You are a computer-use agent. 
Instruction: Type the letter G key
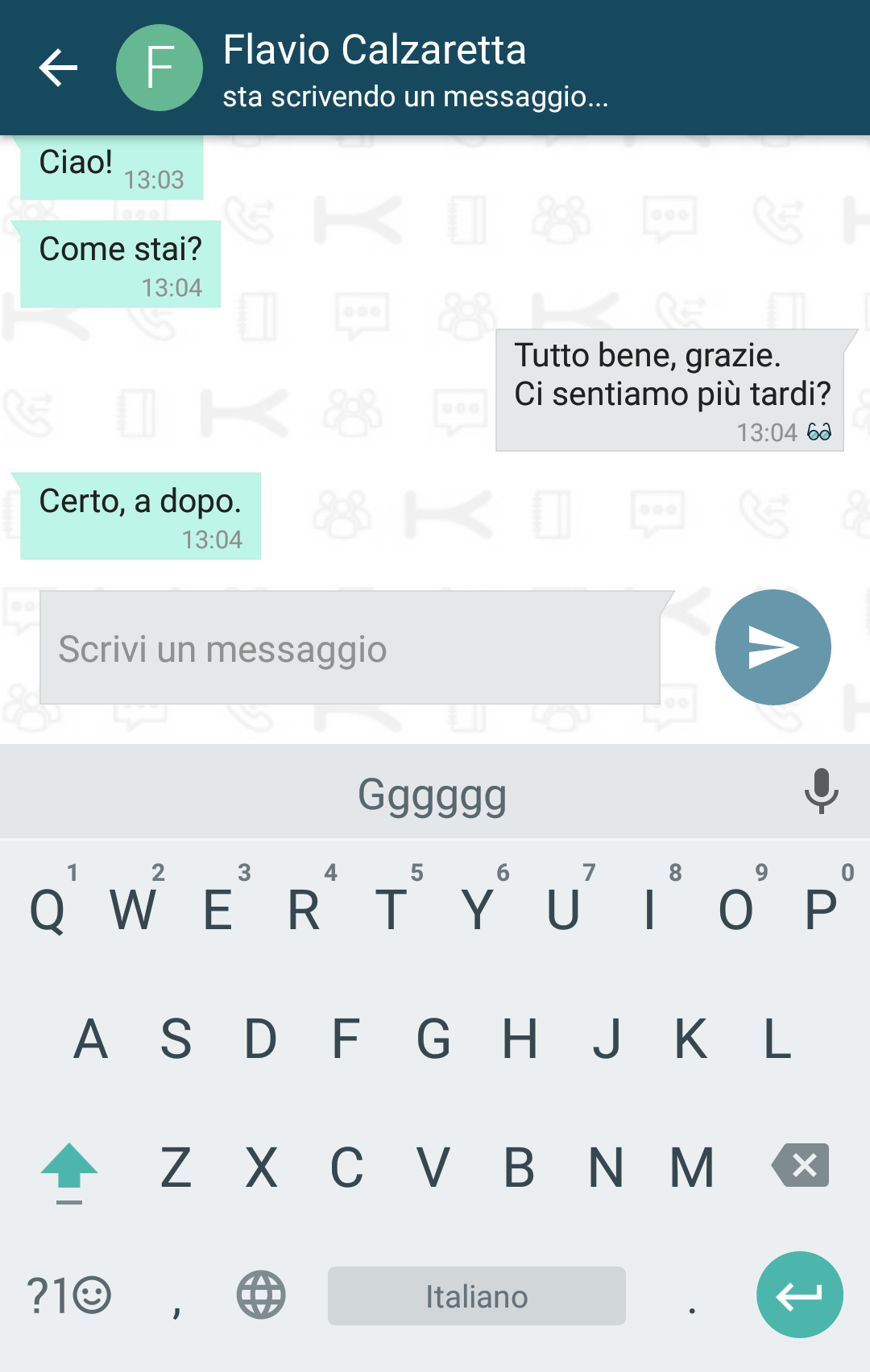(x=433, y=1039)
